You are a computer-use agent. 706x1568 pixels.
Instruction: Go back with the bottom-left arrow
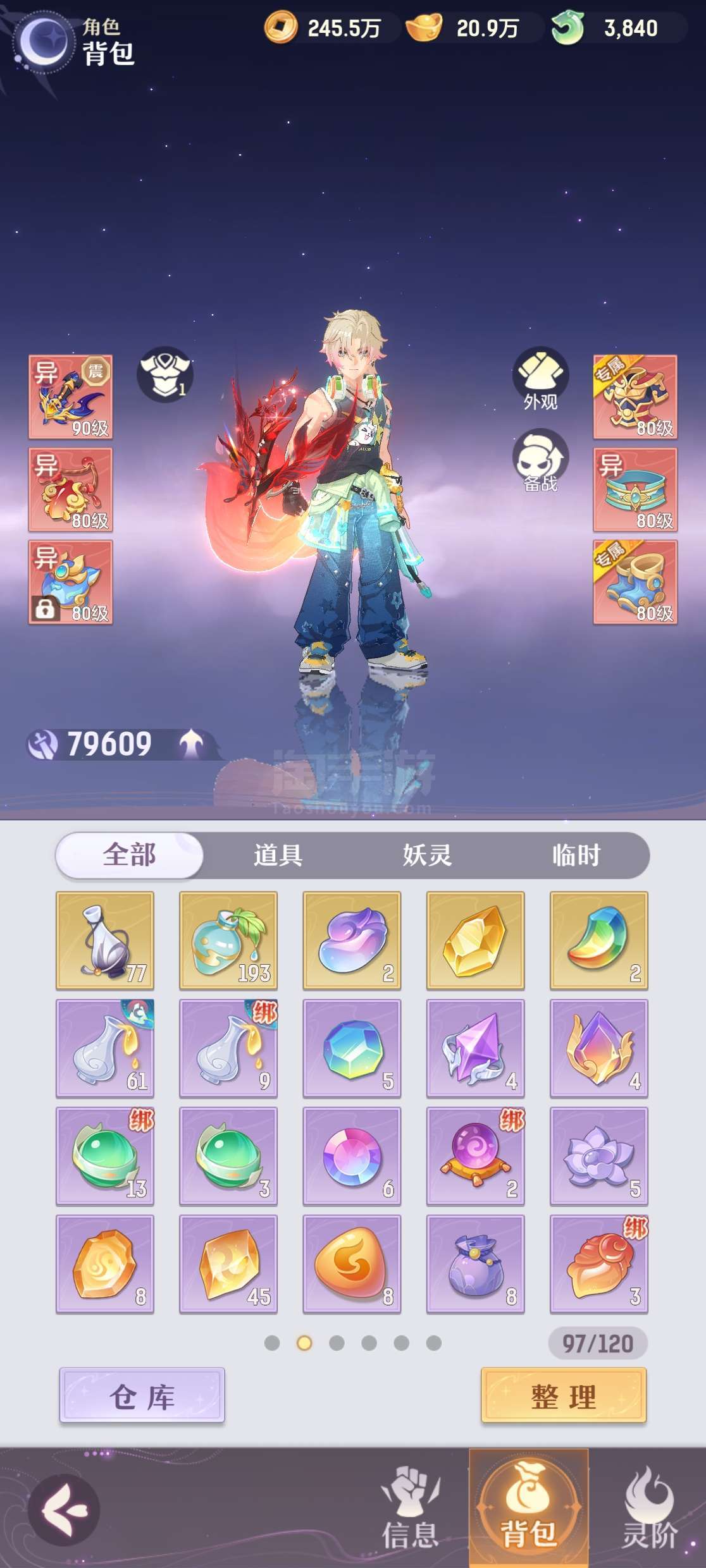pyautogui.click(x=64, y=1510)
